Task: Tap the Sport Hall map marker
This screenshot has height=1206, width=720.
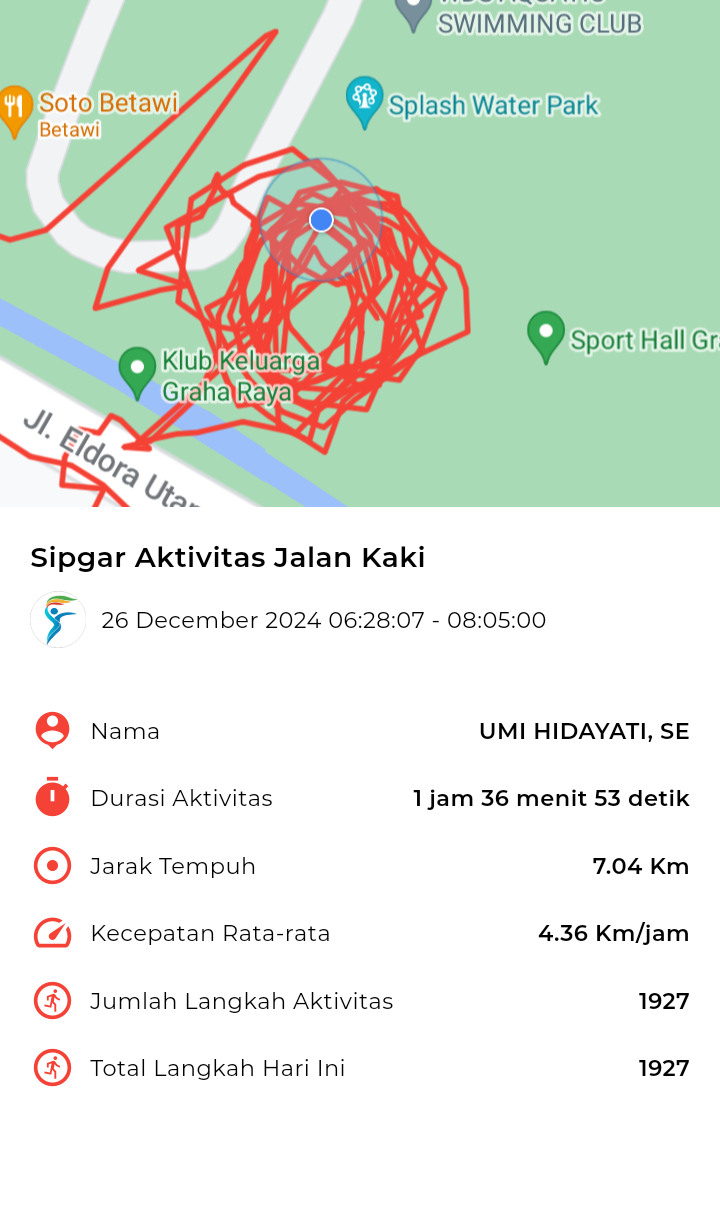Action: 546,336
